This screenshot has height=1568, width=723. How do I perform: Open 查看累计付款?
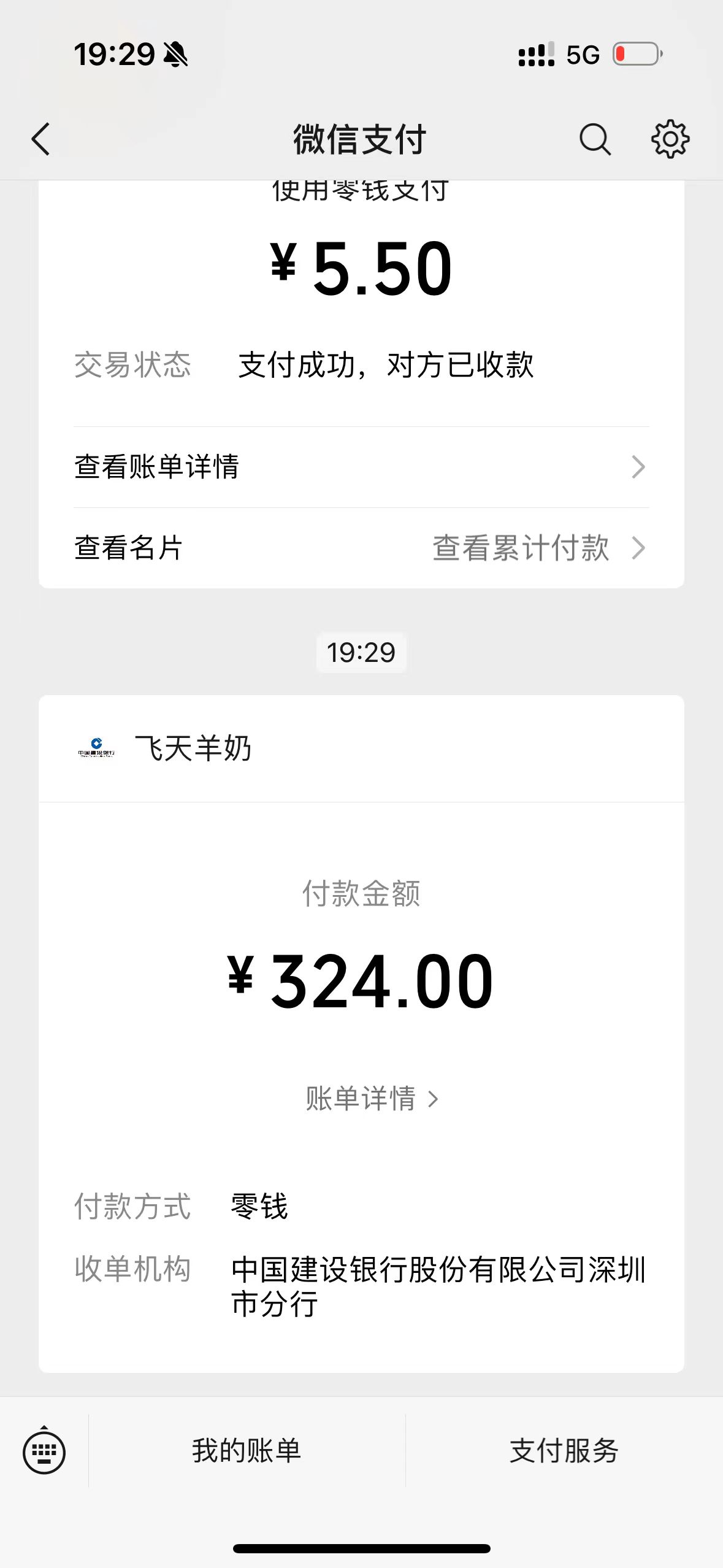pyautogui.click(x=538, y=548)
